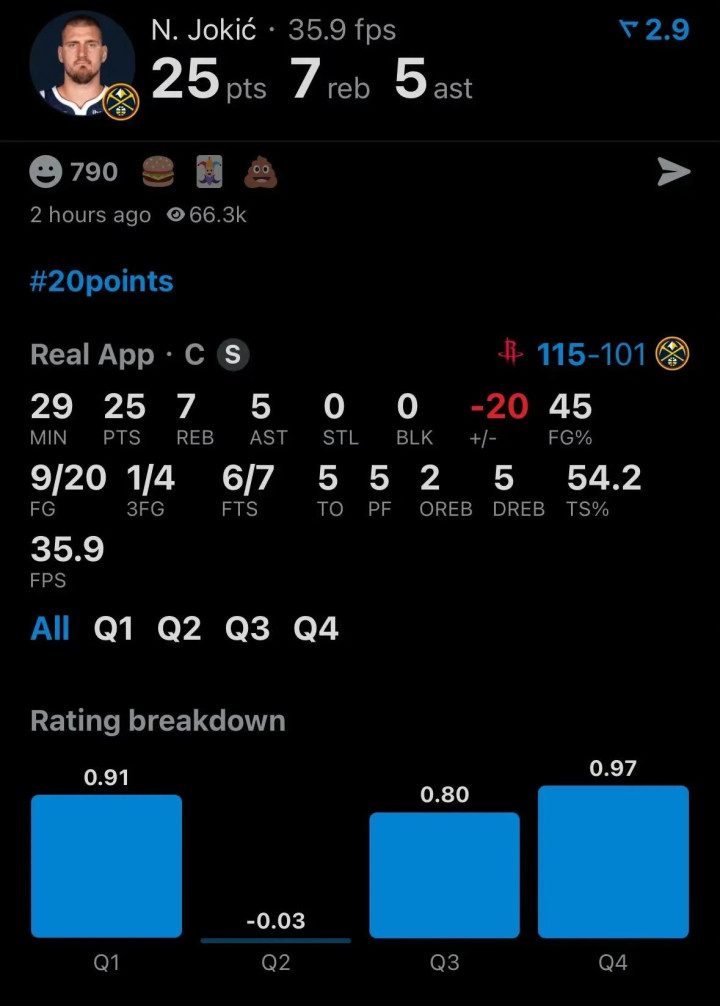Show Q3 stats

pyautogui.click(x=247, y=629)
